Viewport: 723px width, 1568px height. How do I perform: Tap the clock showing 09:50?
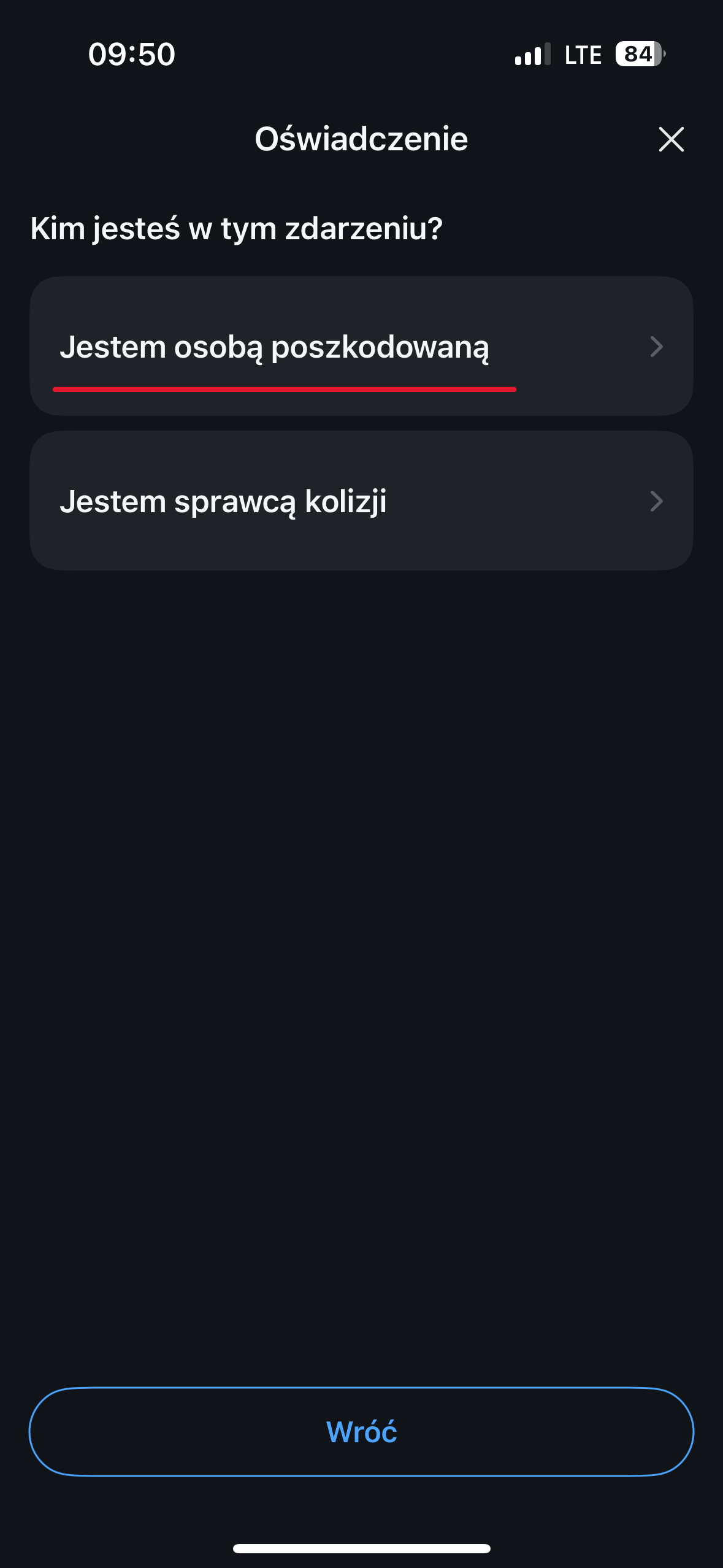(131, 54)
